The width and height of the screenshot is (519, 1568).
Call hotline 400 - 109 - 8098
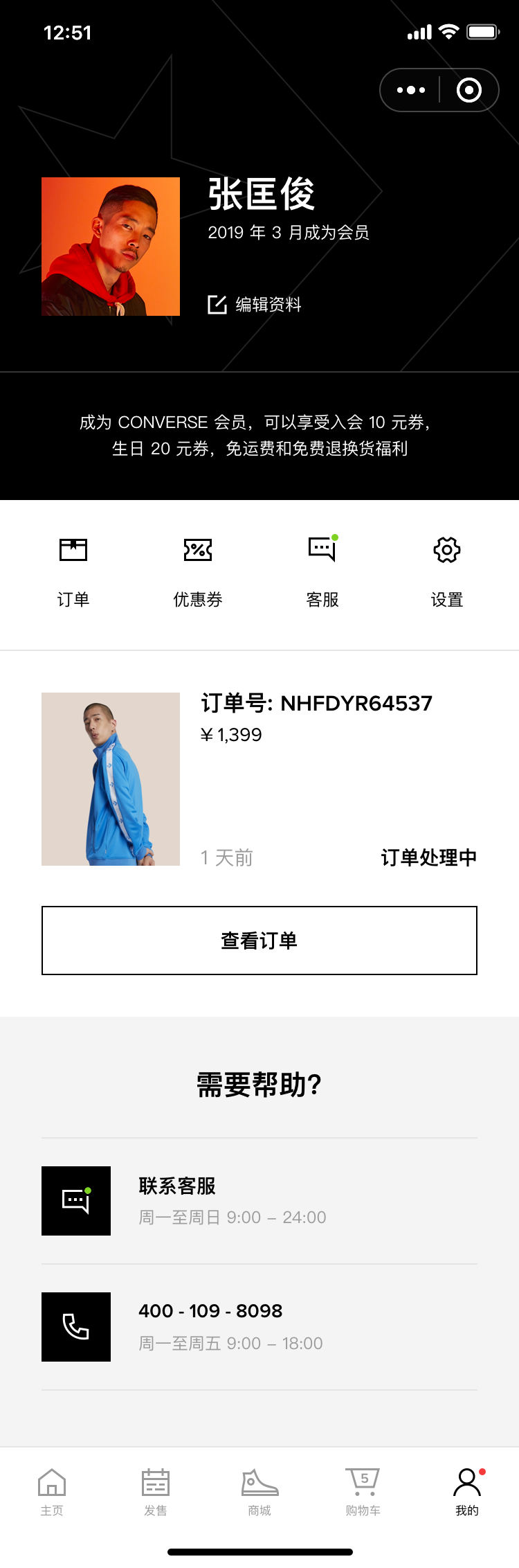coord(259,1327)
